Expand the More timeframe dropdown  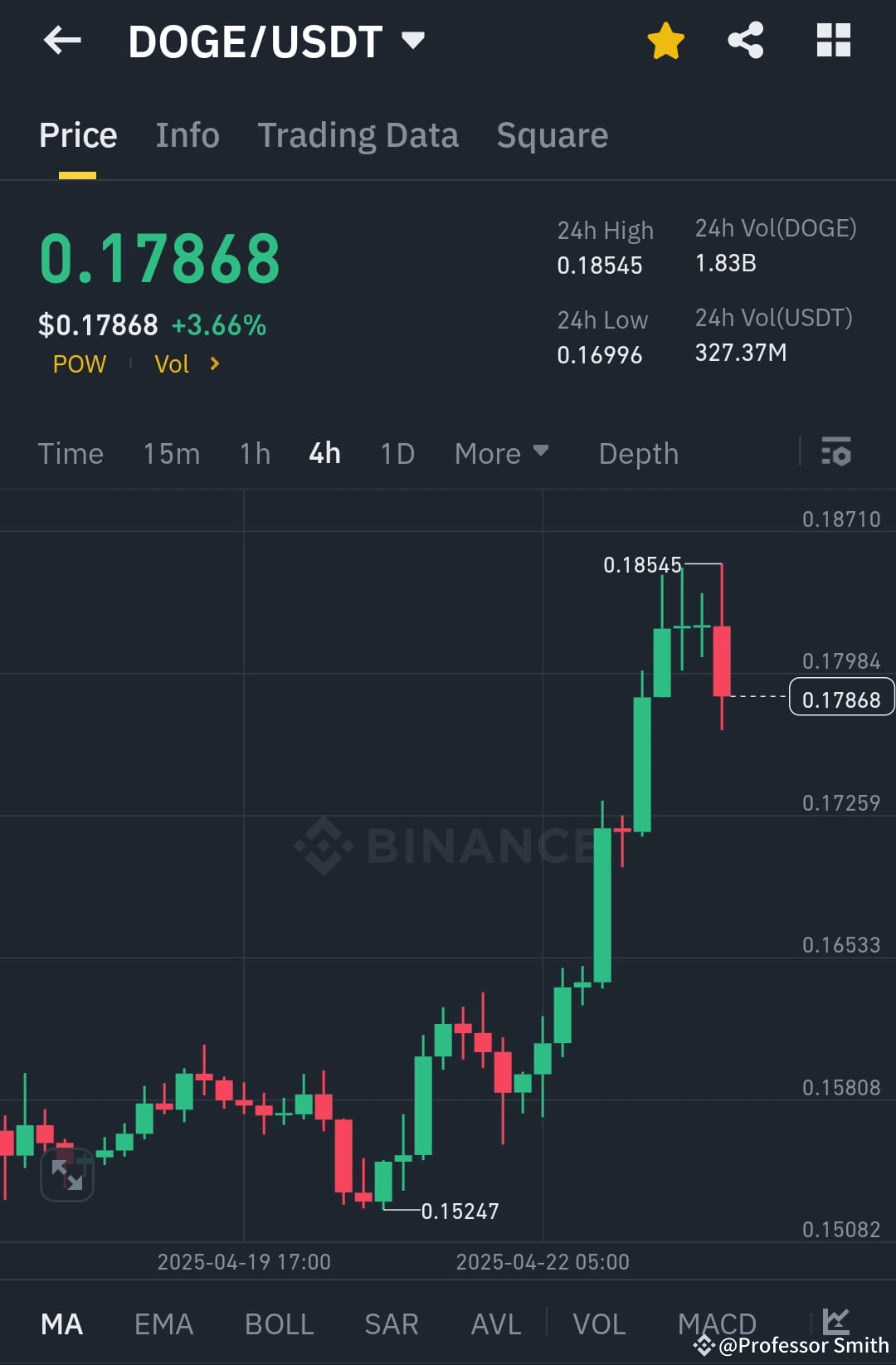(x=501, y=453)
